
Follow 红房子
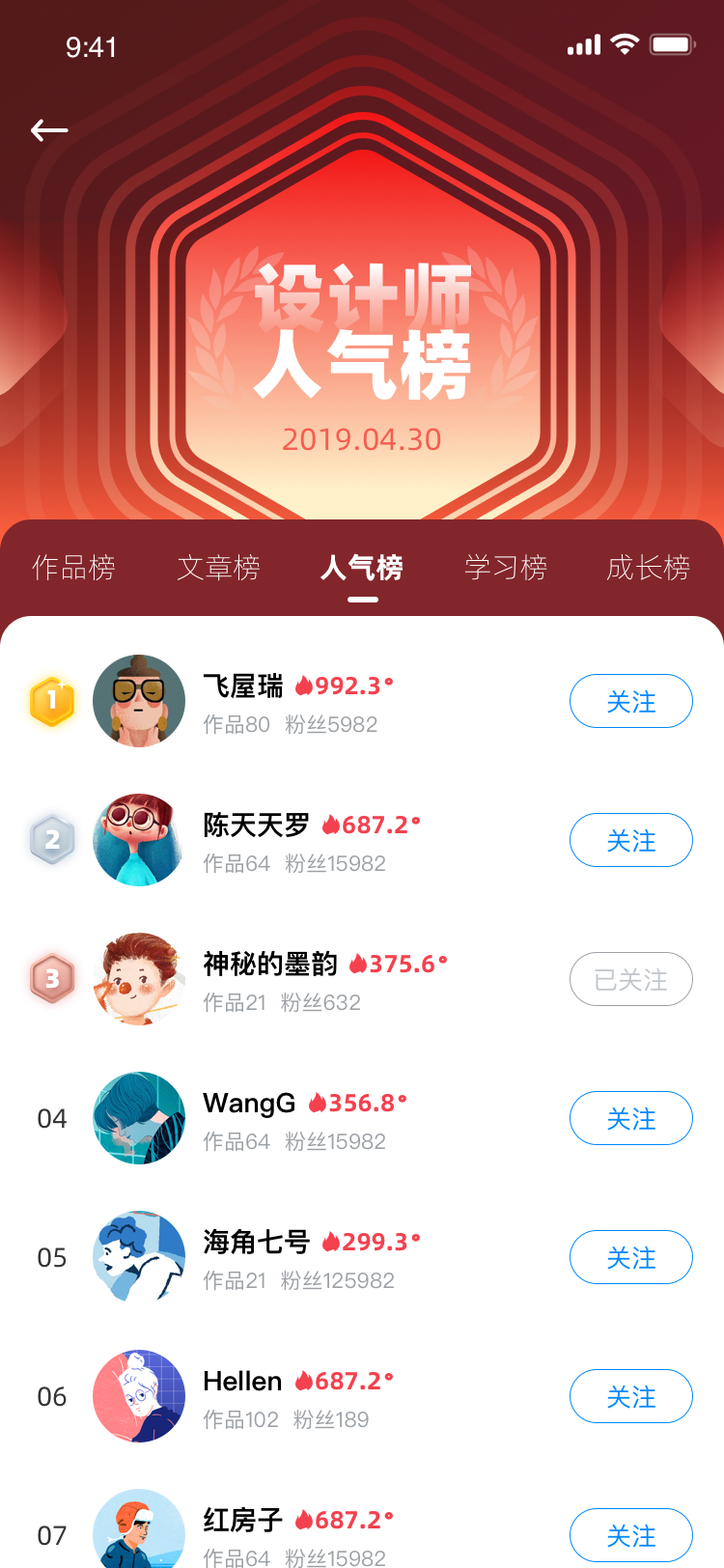tap(631, 1535)
